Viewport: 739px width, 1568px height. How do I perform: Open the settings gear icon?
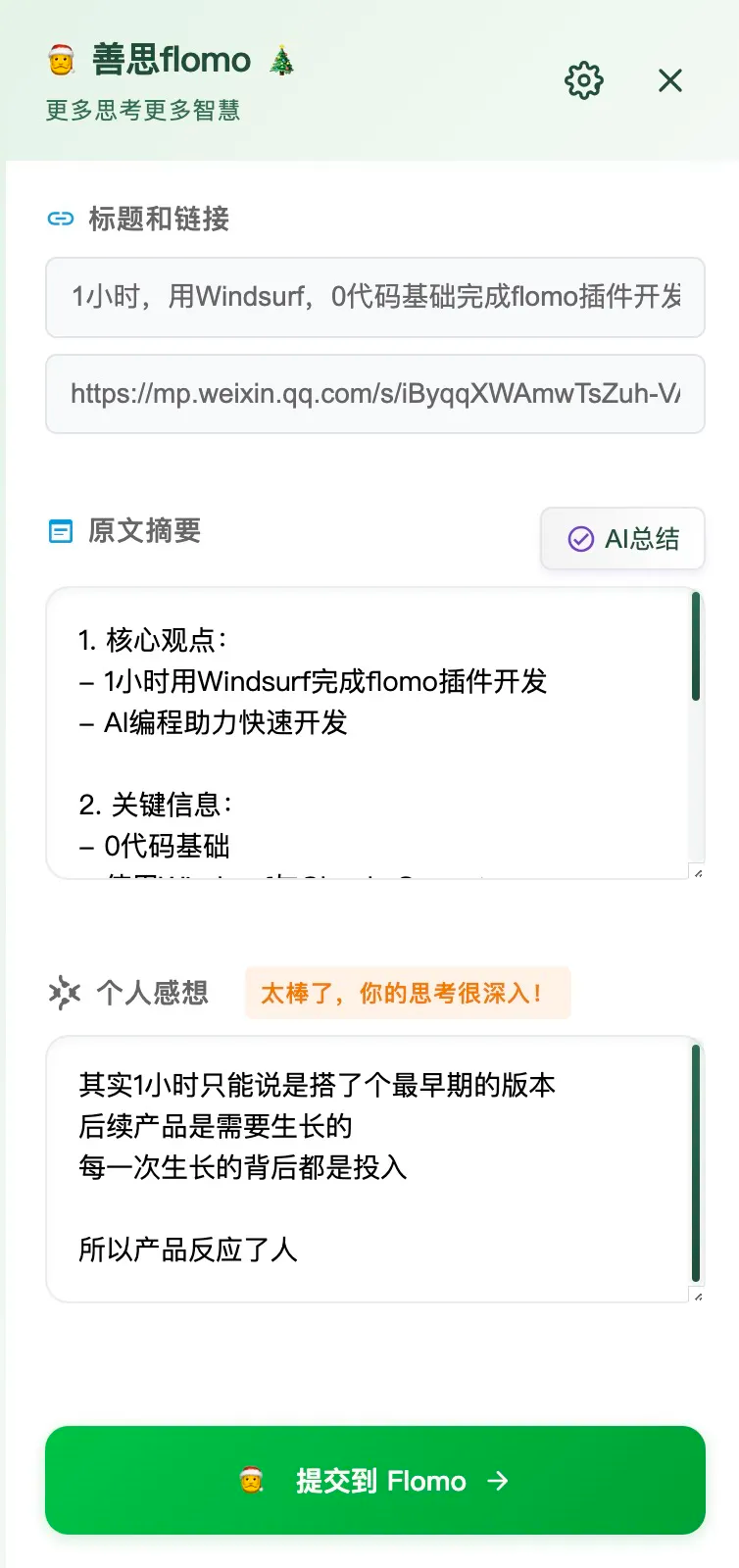coord(584,80)
